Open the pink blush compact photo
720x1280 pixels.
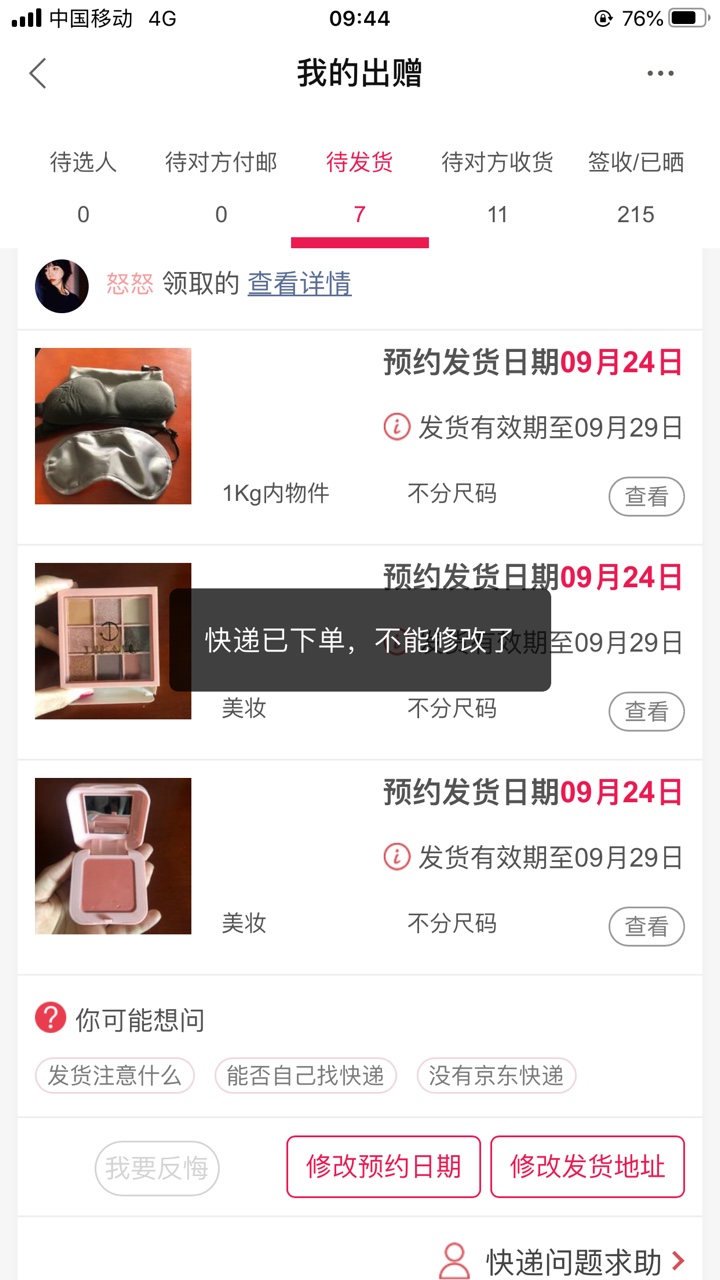click(x=113, y=856)
